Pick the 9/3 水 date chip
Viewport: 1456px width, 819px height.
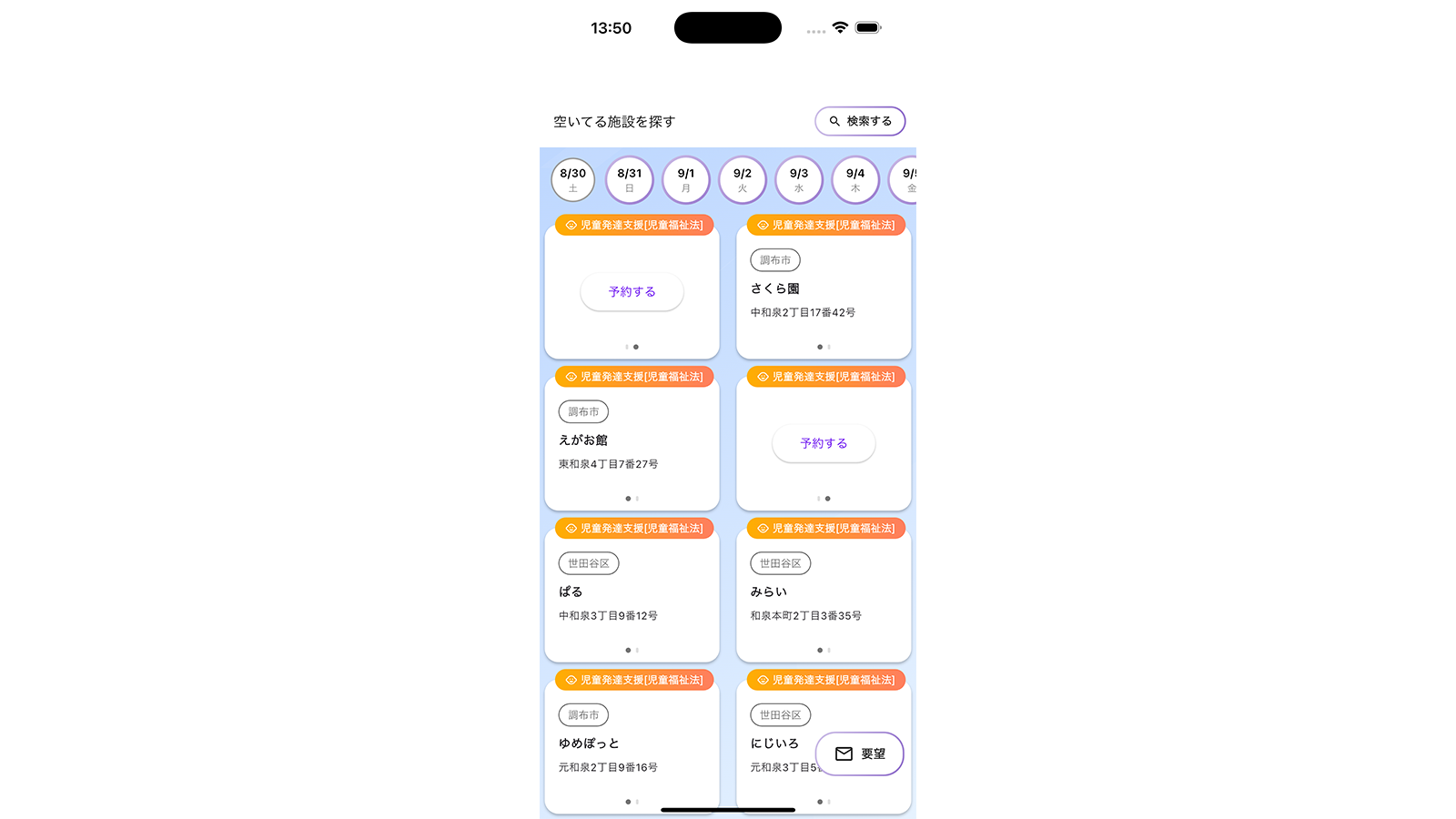coord(799,180)
